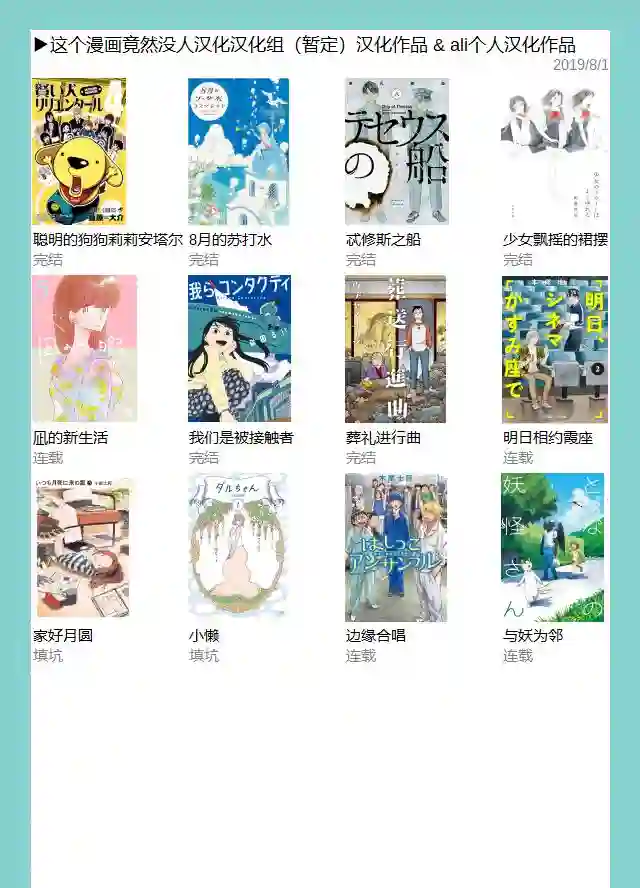
Task: Open 家好月圆 manga
Action: [x=83, y=547]
